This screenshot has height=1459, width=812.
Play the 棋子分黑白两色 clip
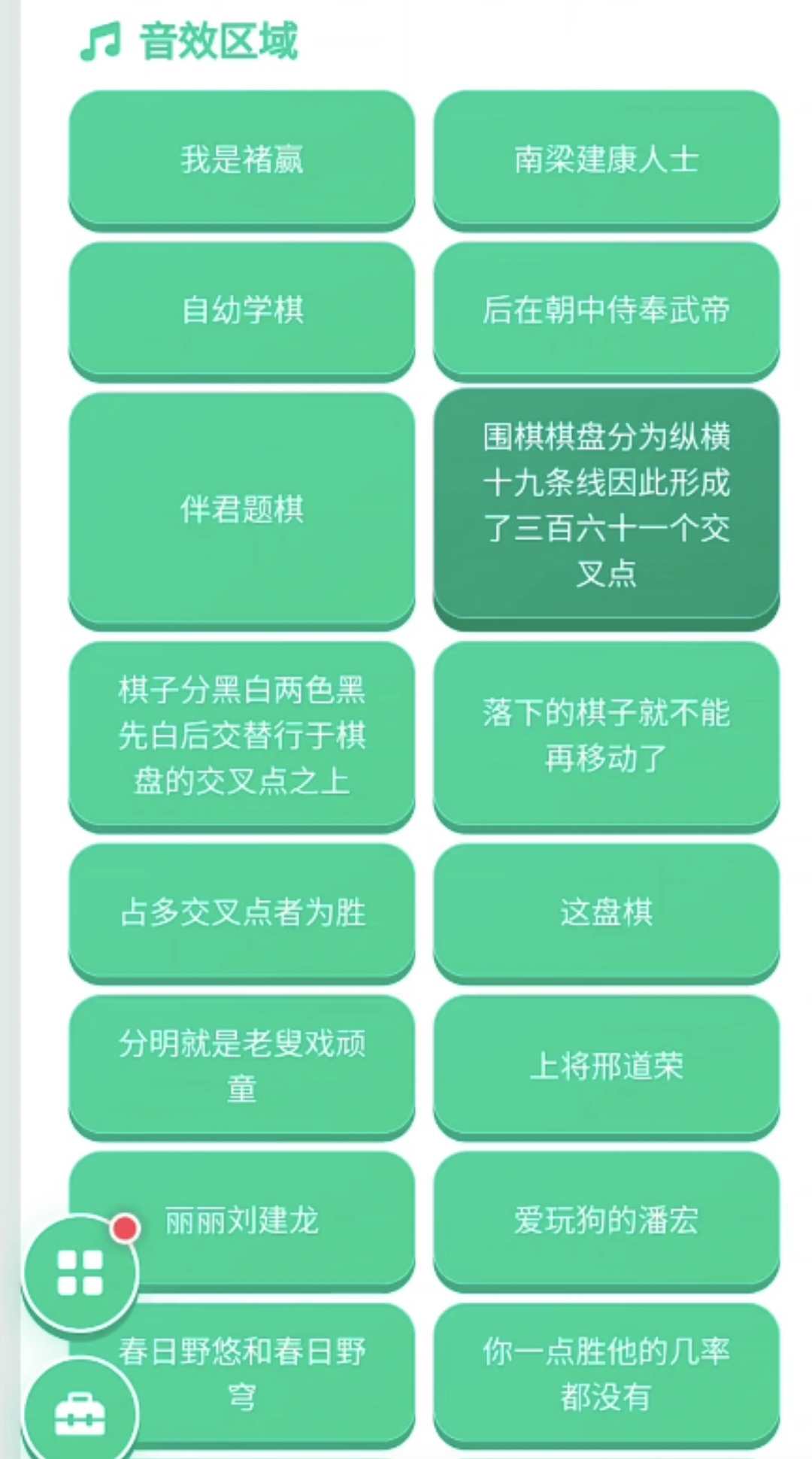241,735
